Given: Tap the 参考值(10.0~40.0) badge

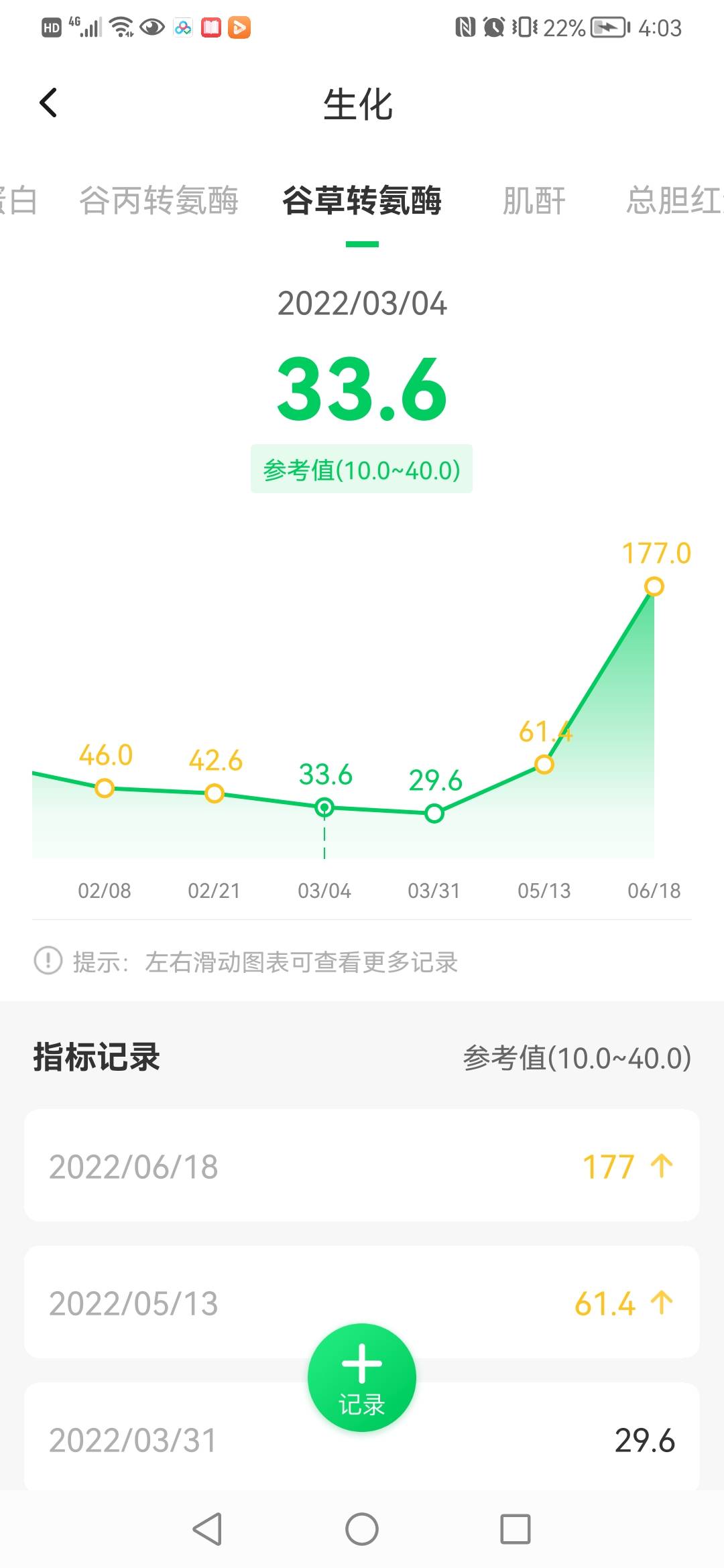Looking at the screenshot, I should (361, 469).
